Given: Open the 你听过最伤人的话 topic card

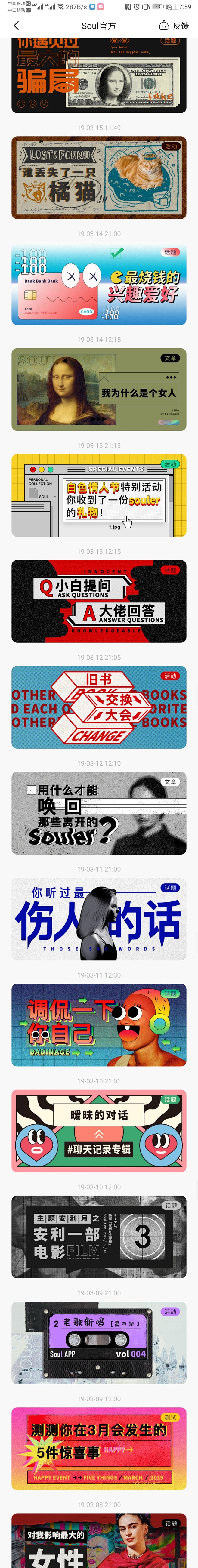Looking at the screenshot, I should pyautogui.click(x=99, y=919).
